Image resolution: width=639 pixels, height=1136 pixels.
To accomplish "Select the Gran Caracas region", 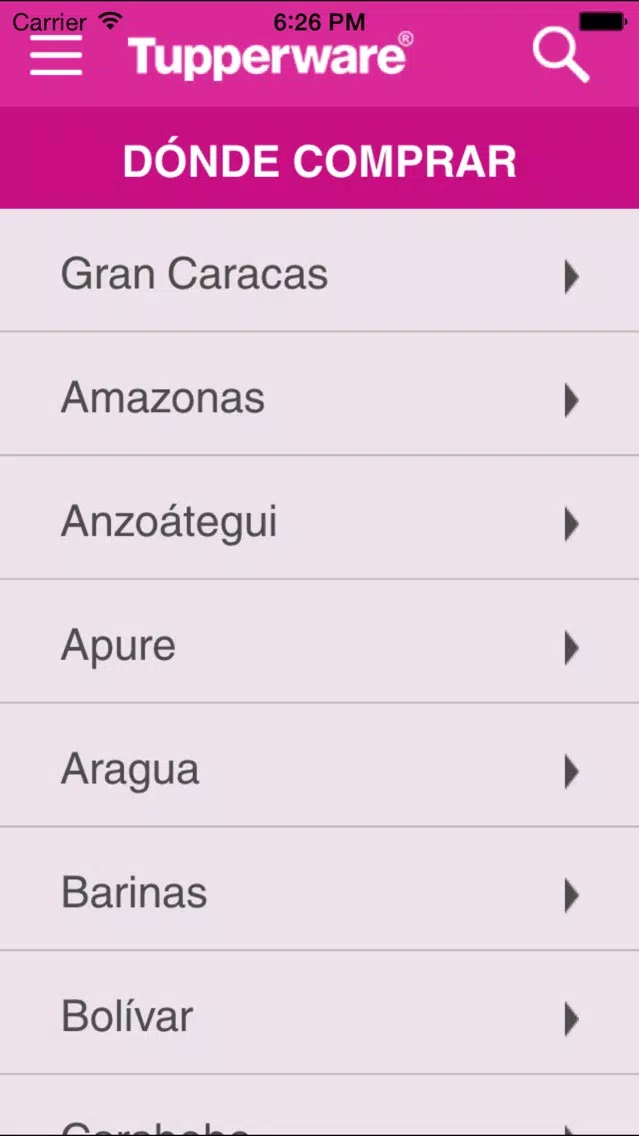I will click(320, 271).
